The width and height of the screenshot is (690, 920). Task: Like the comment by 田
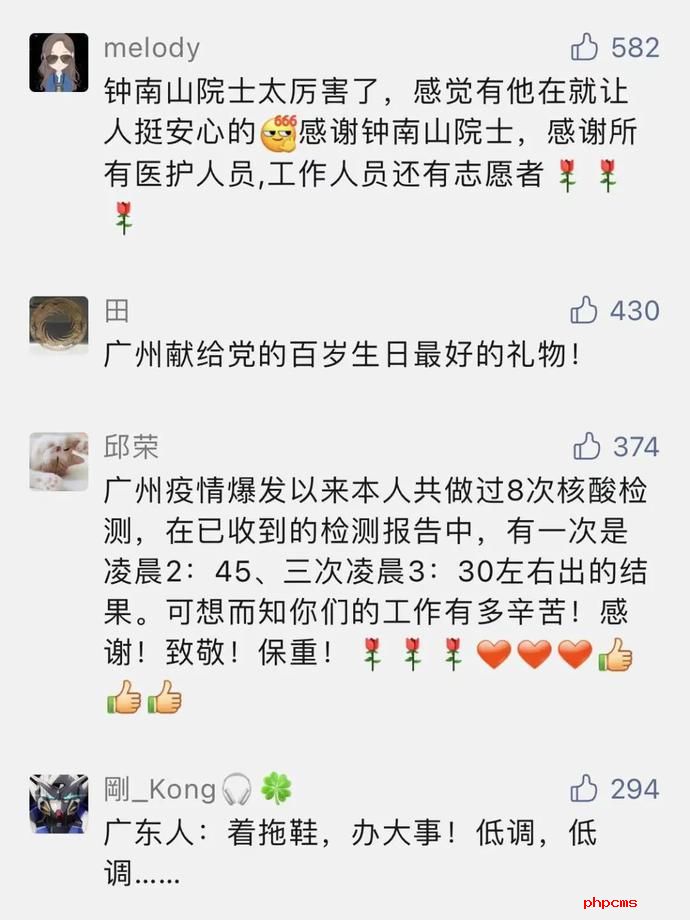tap(584, 311)
